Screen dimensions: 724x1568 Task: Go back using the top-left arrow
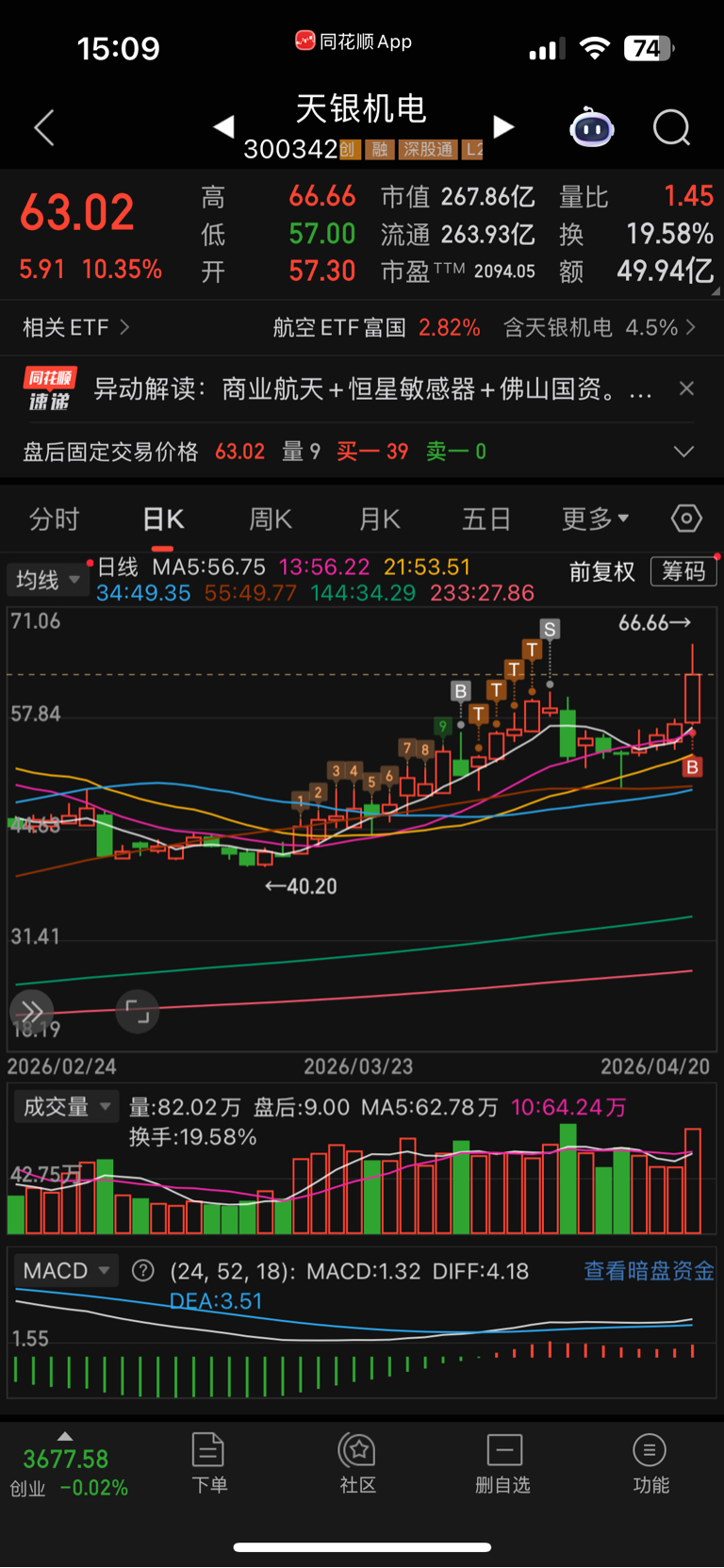pos(44,127)
